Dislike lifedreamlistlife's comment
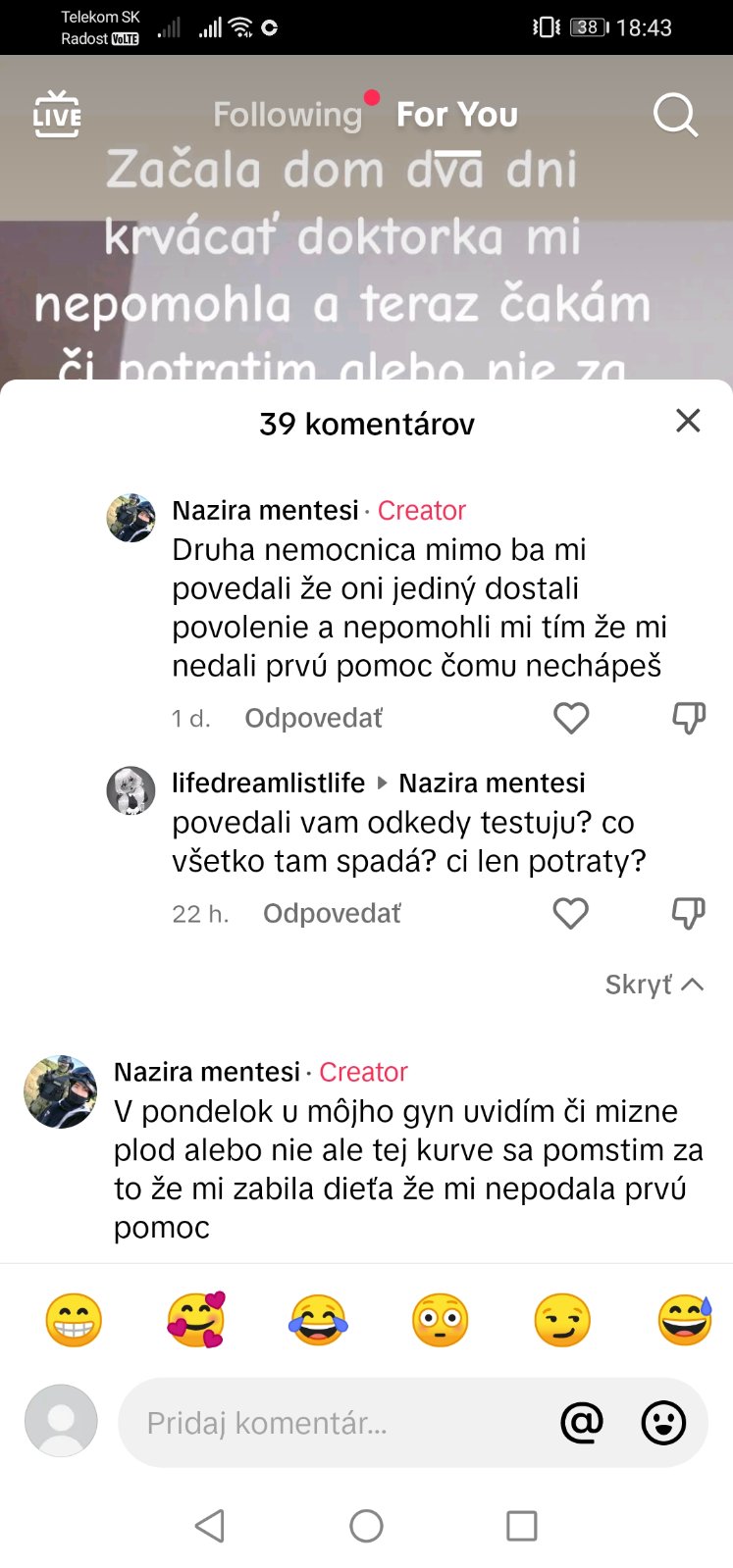This screenshot has height=1568, width=733. [688, 913]
